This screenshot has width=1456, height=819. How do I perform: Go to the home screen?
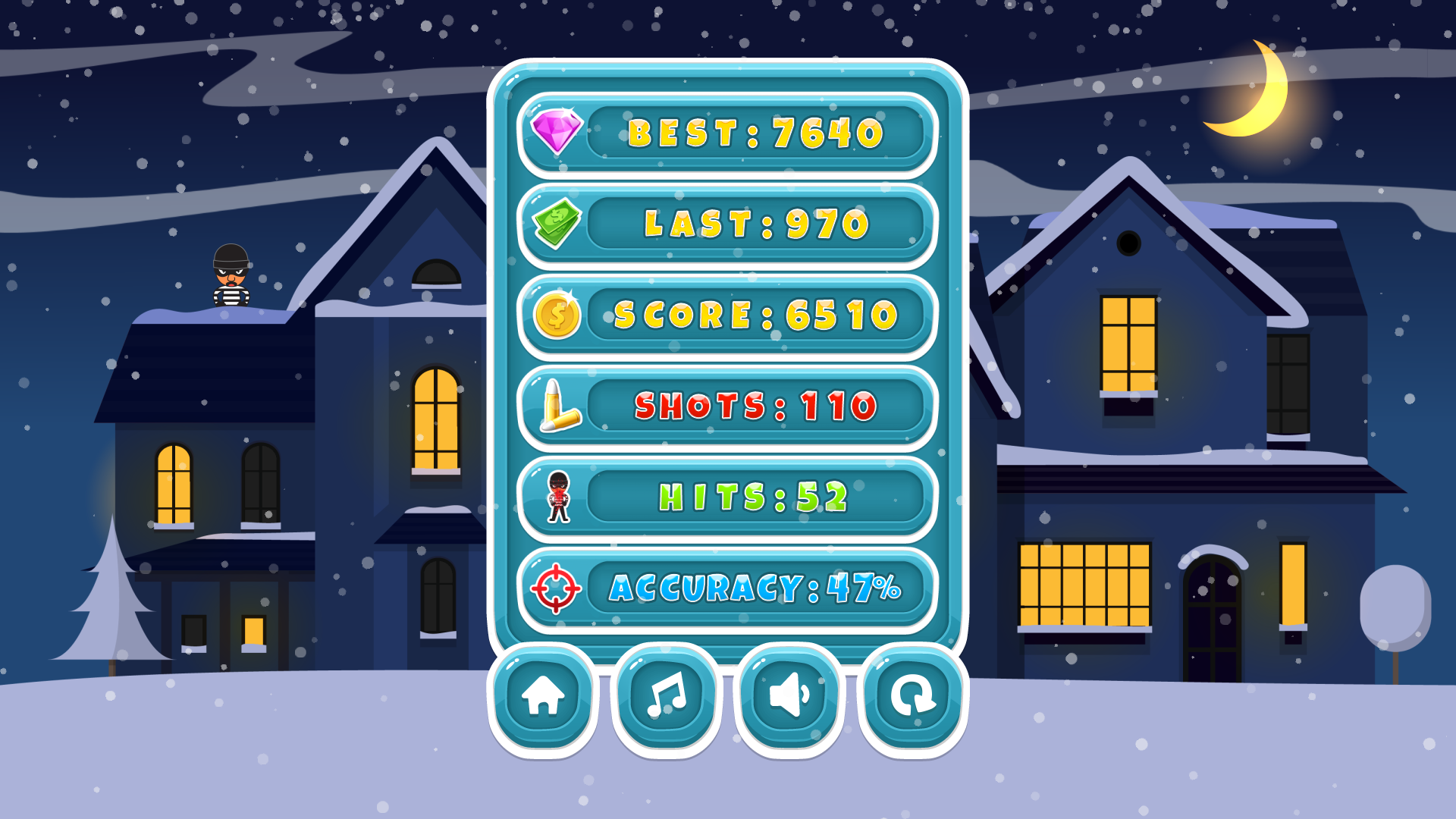(543, 696)
